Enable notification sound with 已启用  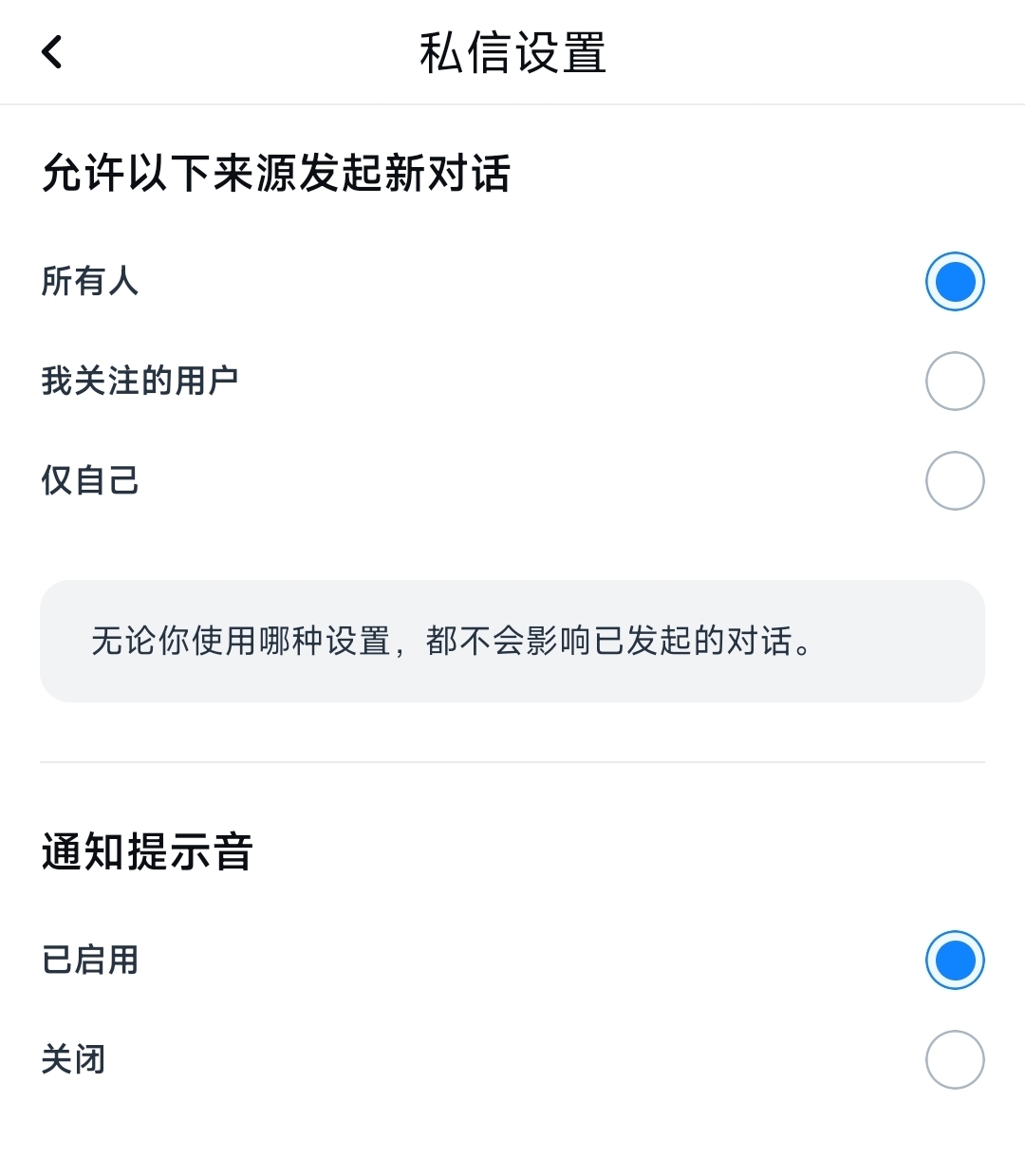pyautogui.click(x=954, y=961)
